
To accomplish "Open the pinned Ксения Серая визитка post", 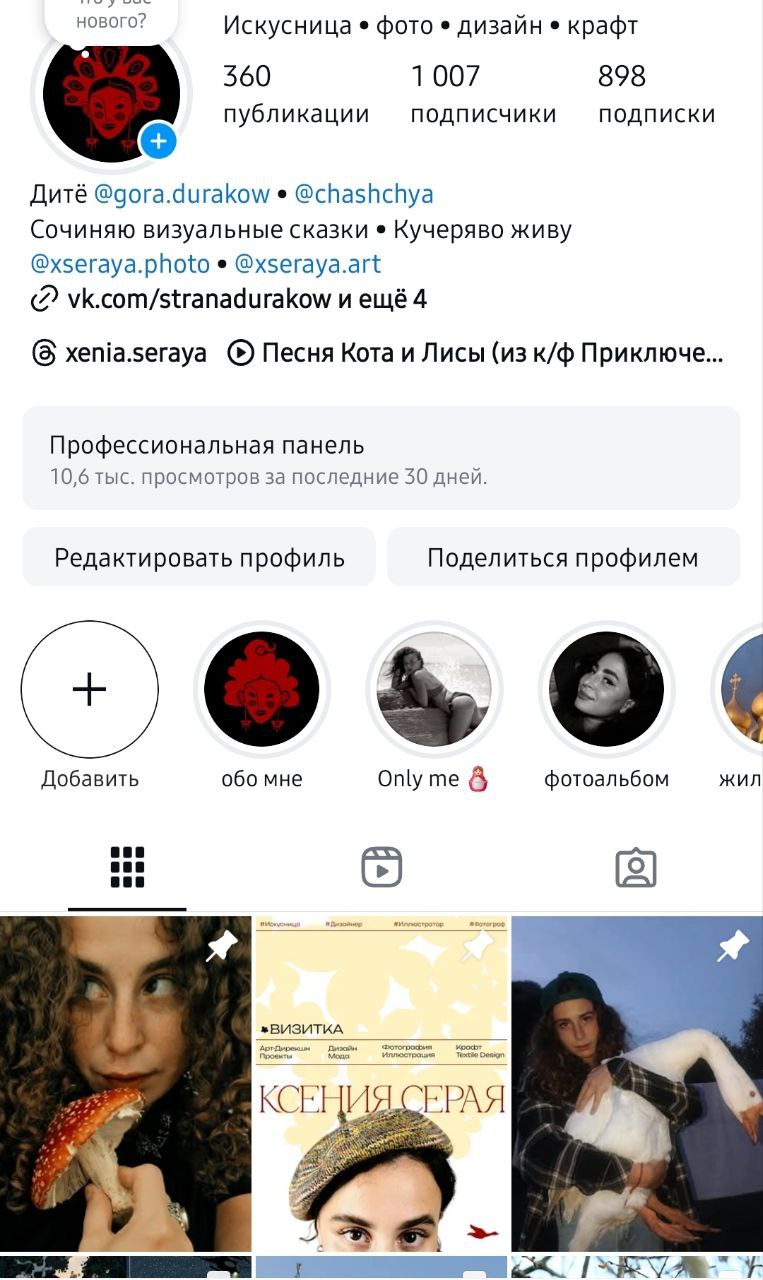I will click(x=381, y=1083).
